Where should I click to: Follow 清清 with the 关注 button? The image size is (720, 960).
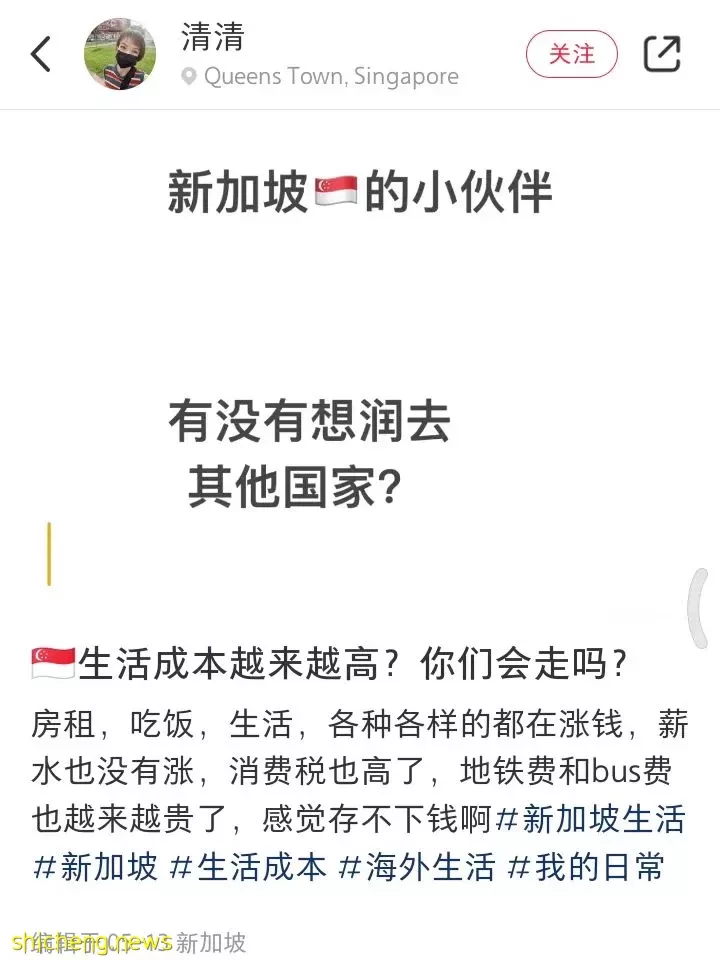(x=571, y=54)
